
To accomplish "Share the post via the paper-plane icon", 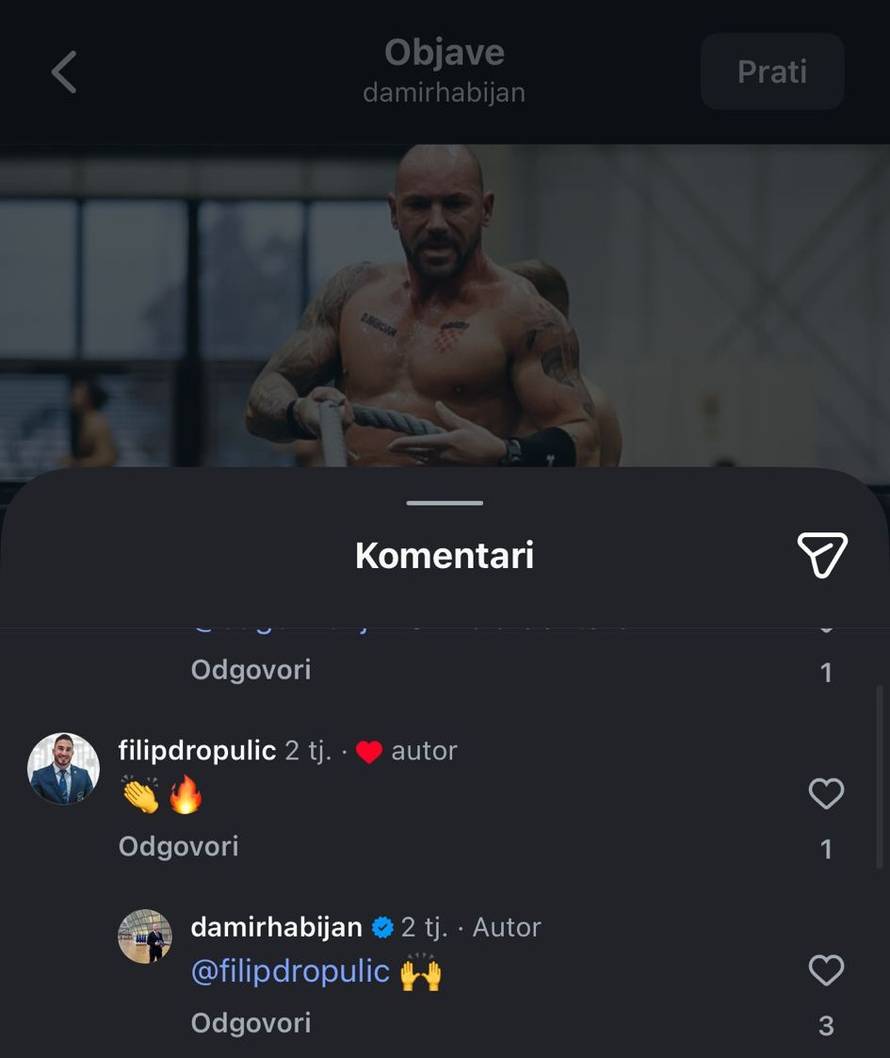I will click(x=822, y=554).
